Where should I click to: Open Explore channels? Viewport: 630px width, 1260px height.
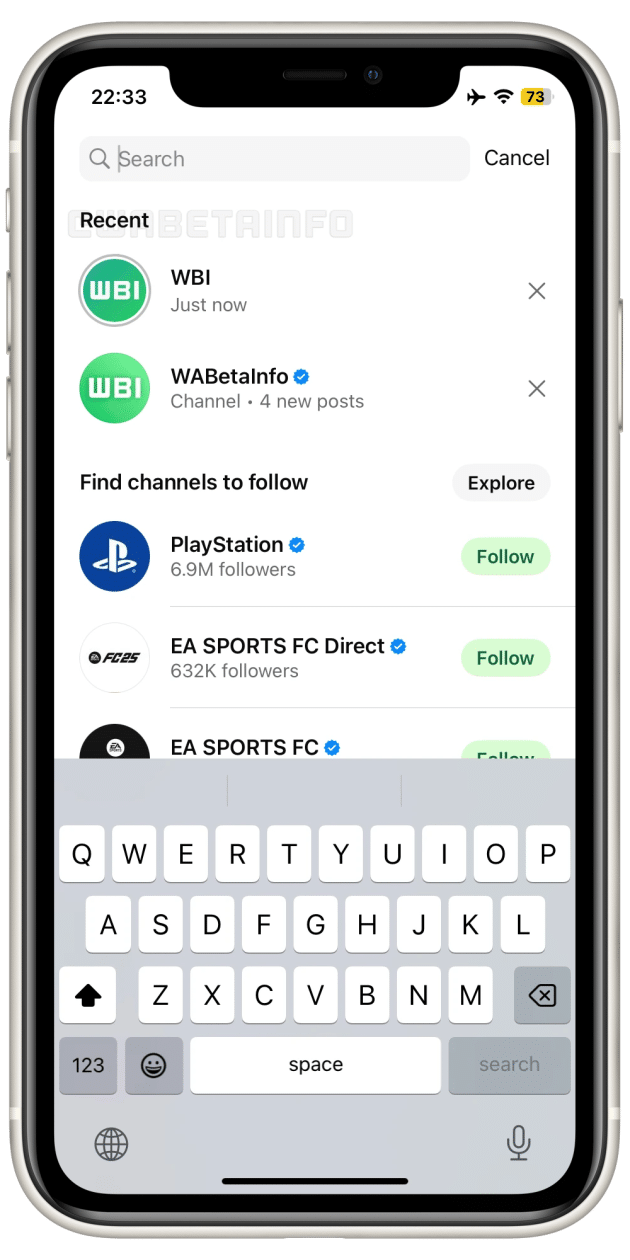501,483
